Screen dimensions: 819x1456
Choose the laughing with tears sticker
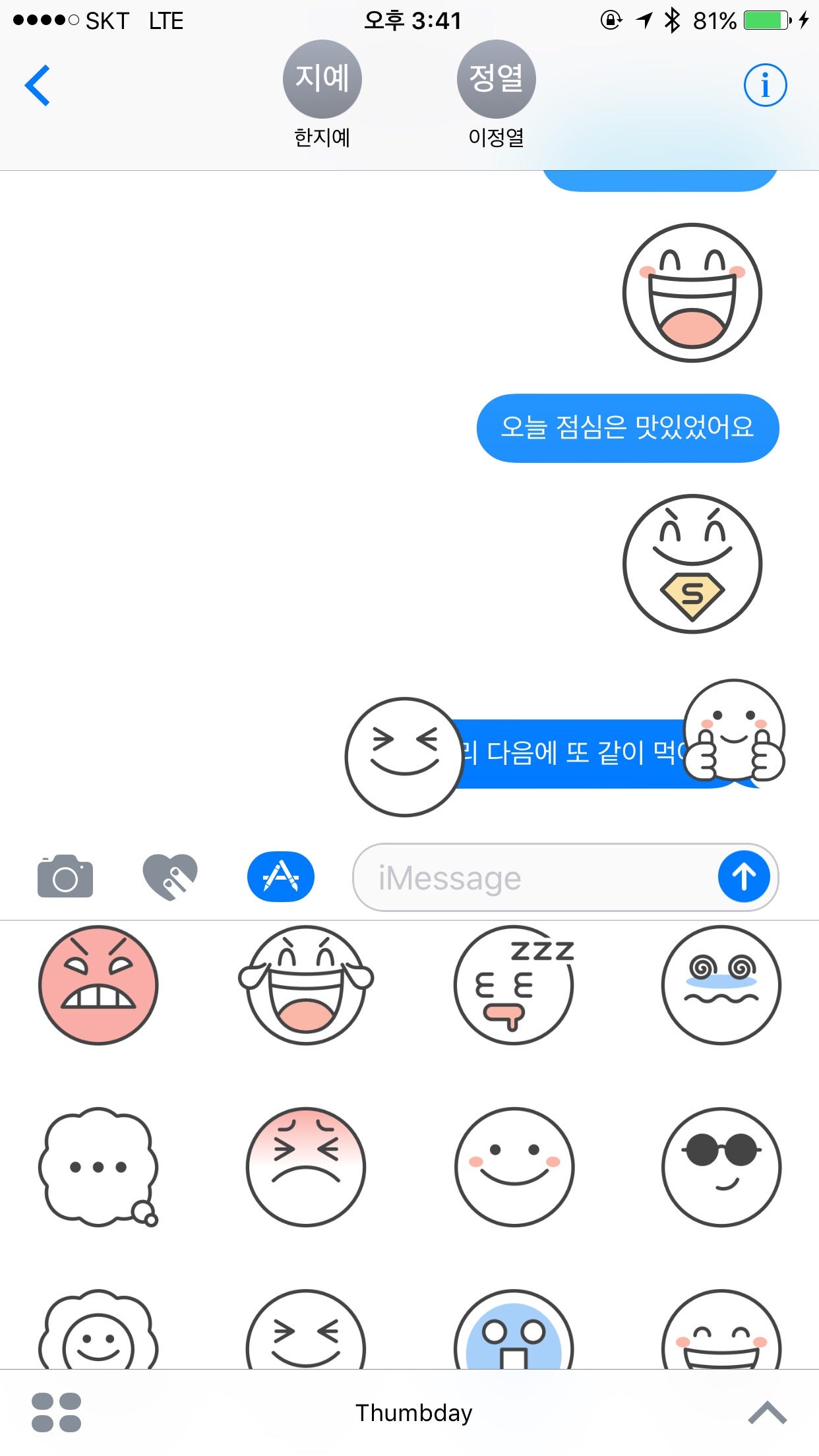306,985
